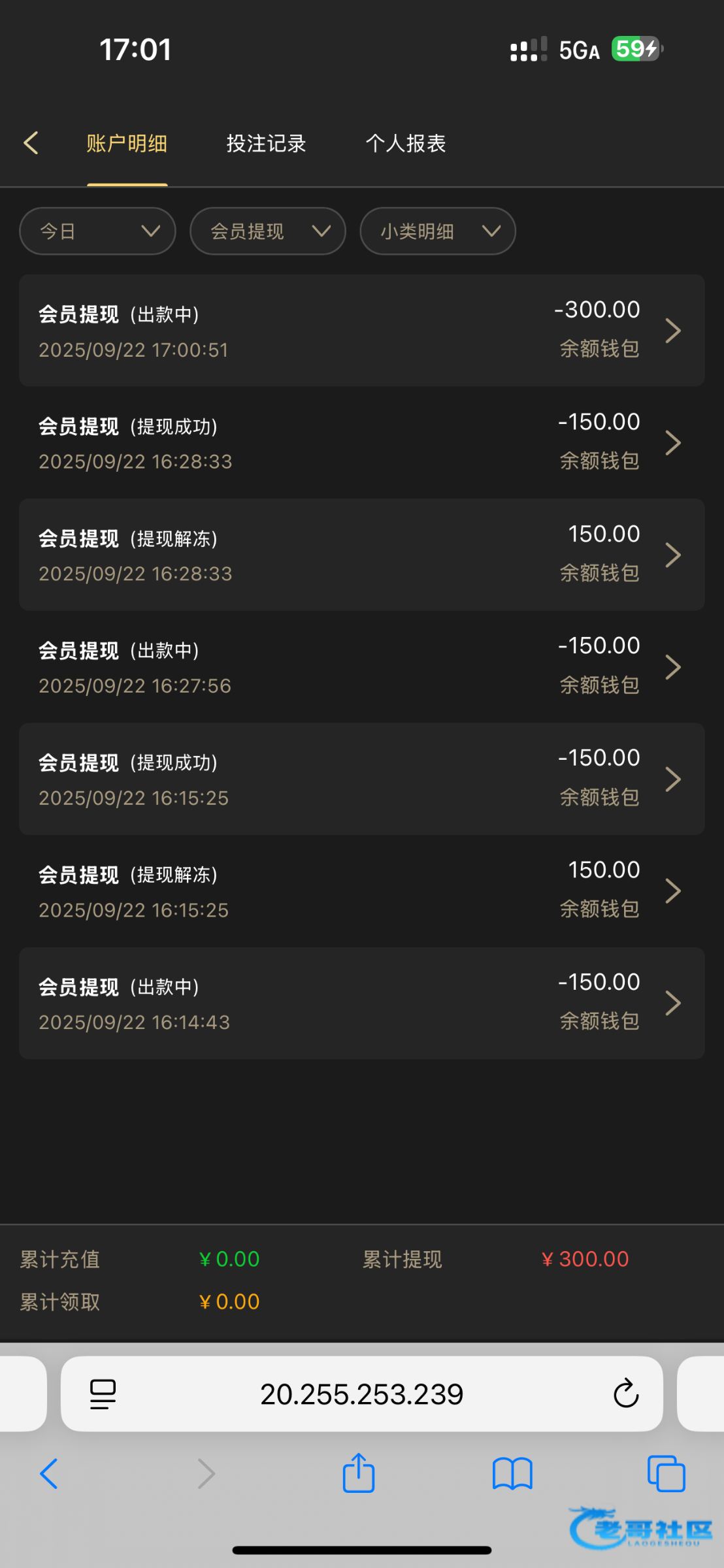Expand the 小类明细 dropdown
Screen dimensions: 724x1568
click(x=437, y=231)
